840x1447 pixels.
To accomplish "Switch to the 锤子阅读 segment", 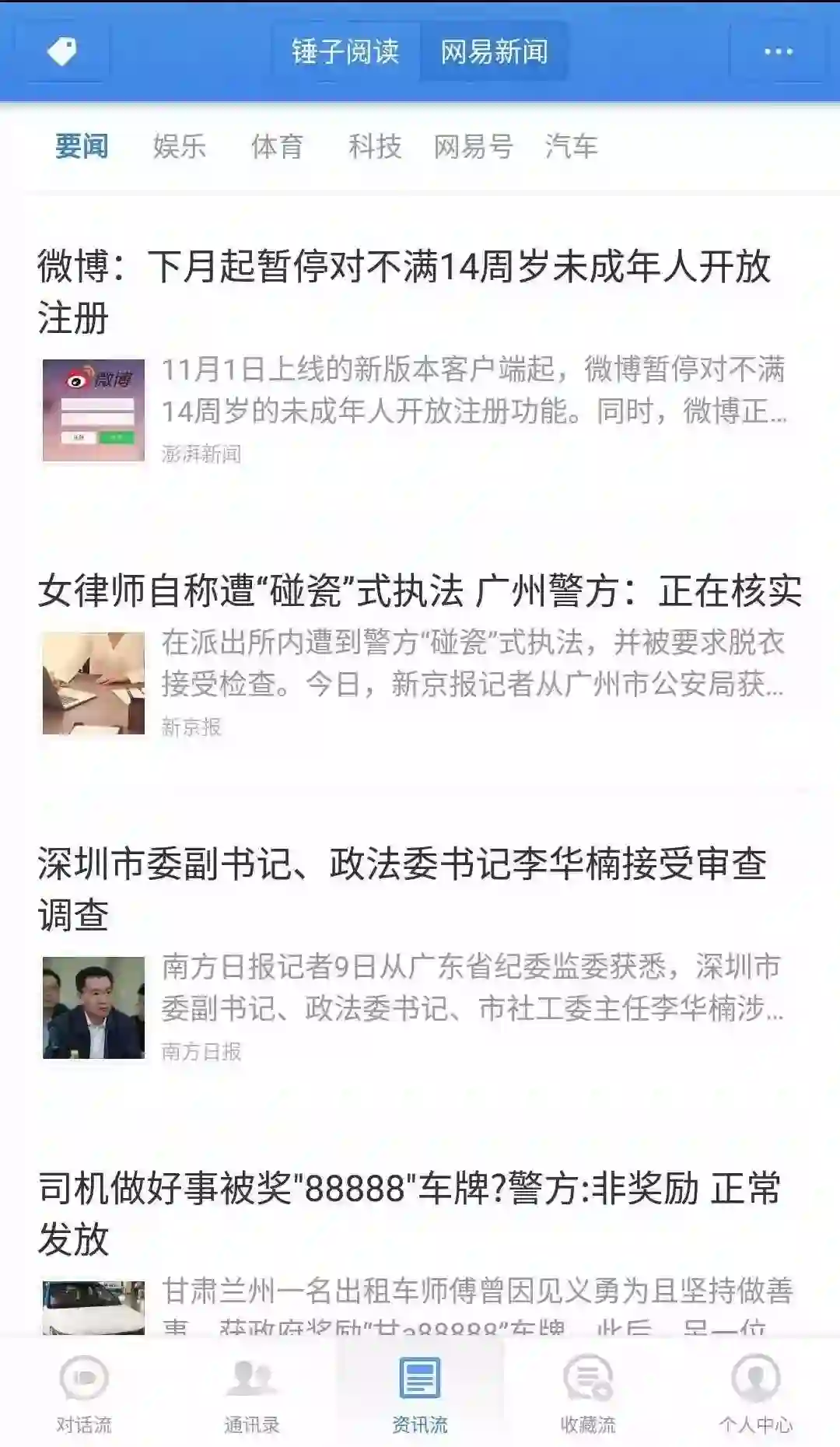I will coord(345,52).
